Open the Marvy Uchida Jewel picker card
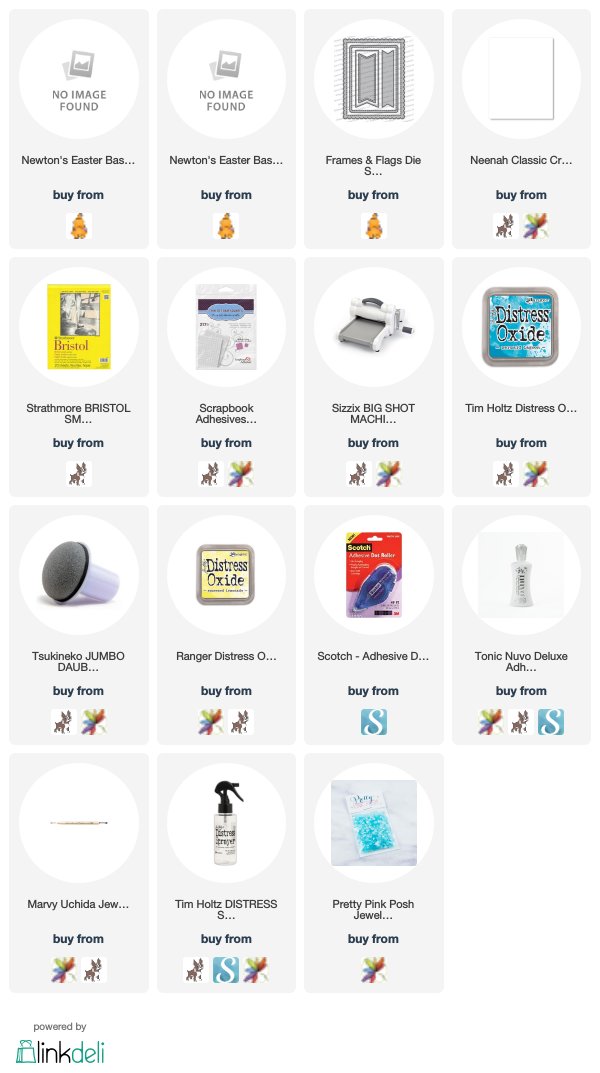 pyautogui.click(x=78, y=824)
